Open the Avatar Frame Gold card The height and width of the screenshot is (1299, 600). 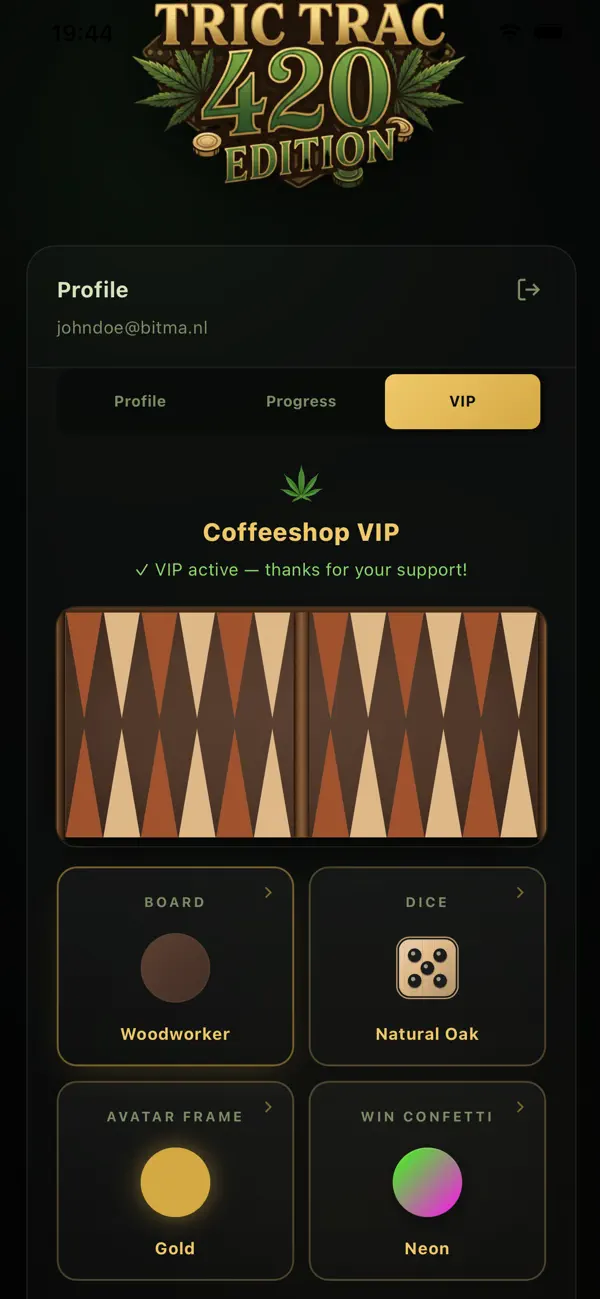pyautogui.click(x=175, y=1181)
